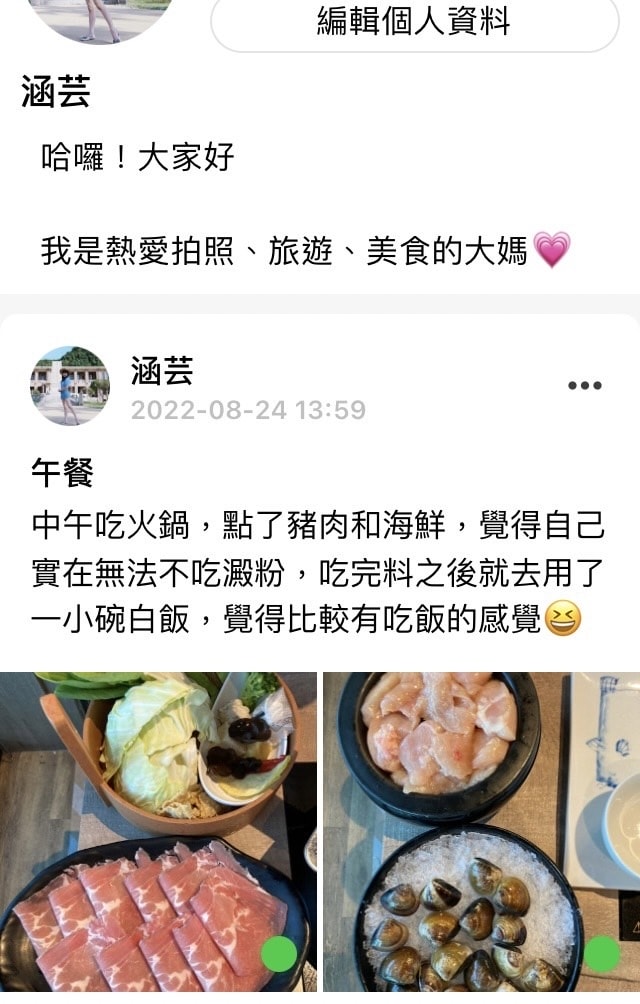The height and width of the screenshot is (1004, 640).
Task: View the clams and chicken photo
Action: [480, 836]
